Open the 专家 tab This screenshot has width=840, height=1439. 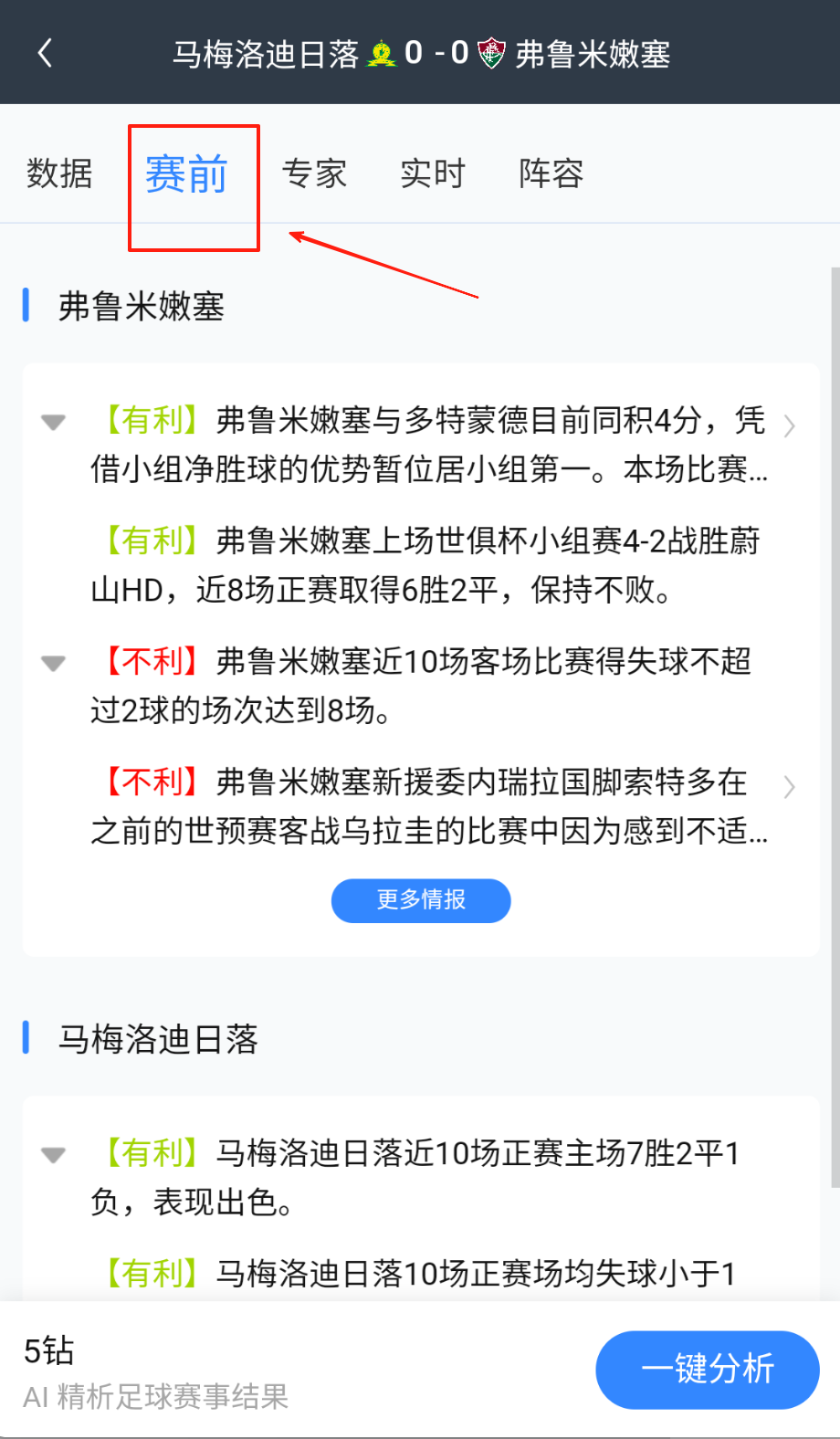point(314,173)
